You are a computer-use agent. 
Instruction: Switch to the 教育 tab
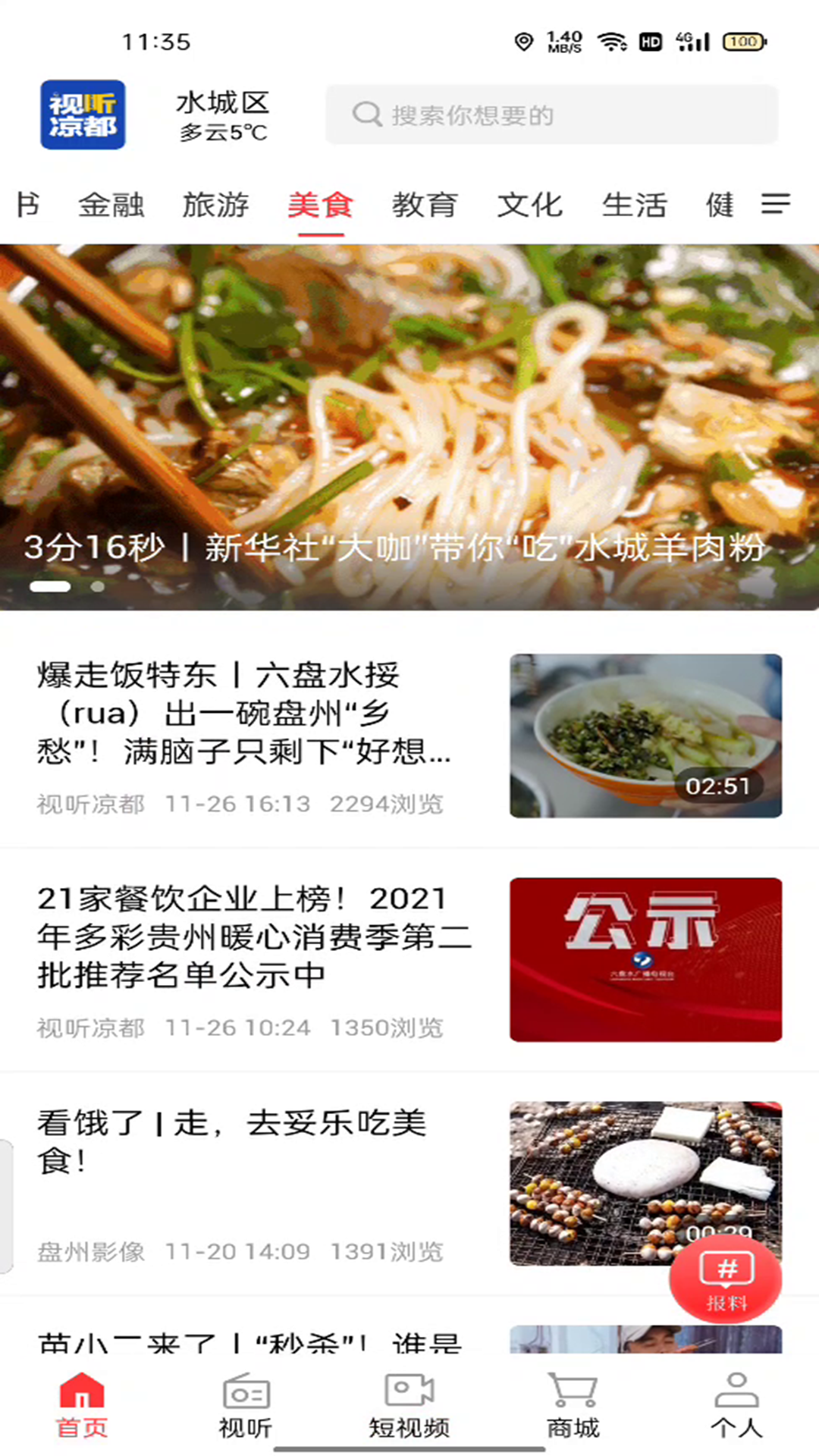point(426,205)
